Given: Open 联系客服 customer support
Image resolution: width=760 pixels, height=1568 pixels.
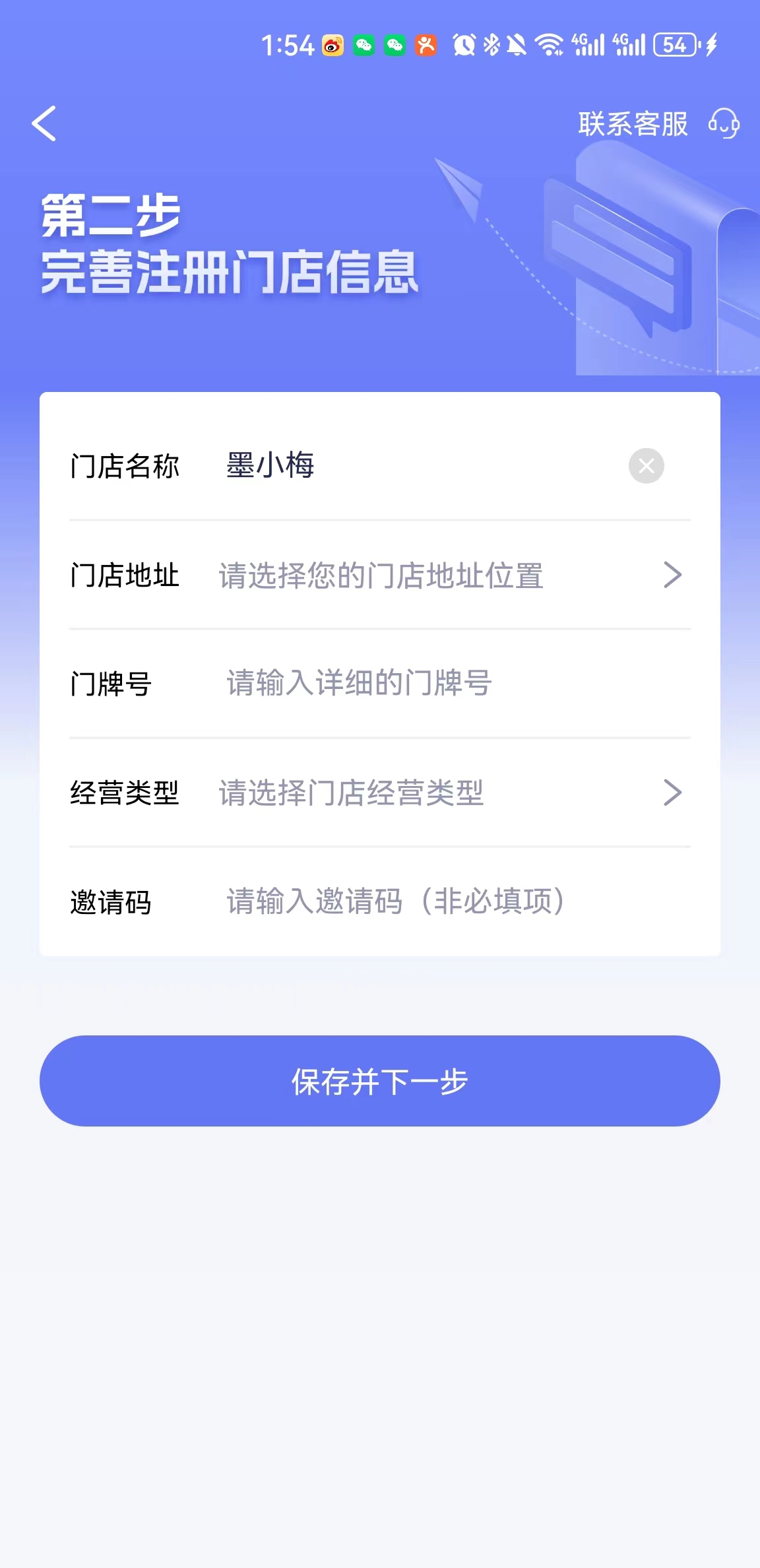Looking at the screenshot, I should (x=632, y=123).
